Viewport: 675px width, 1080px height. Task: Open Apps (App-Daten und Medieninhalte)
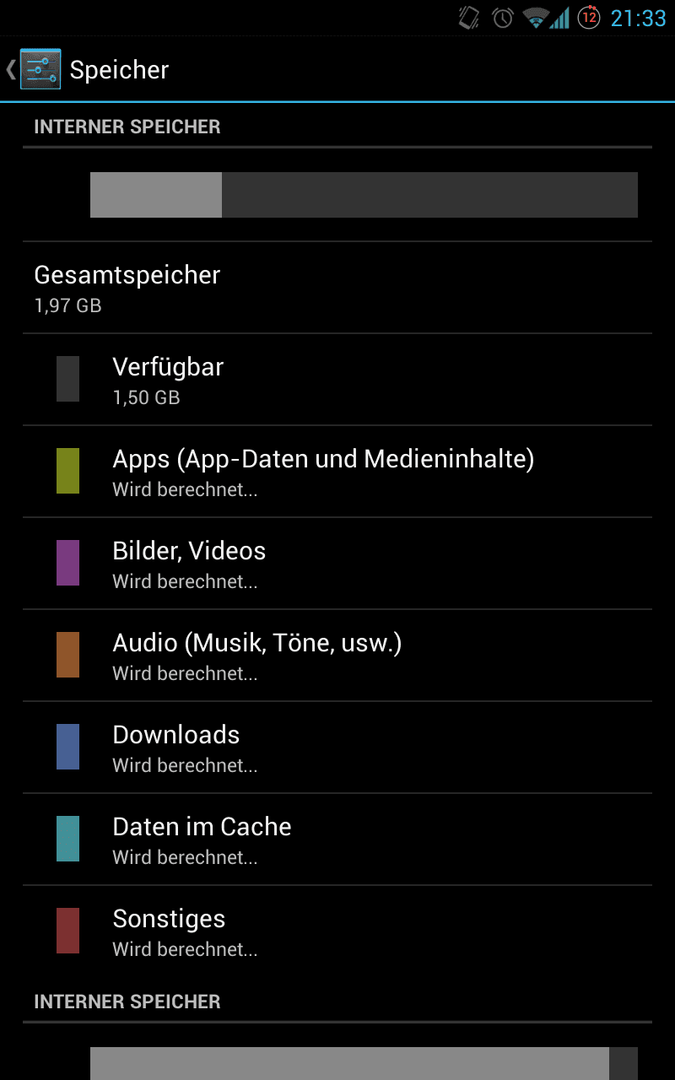coord(338,471)
